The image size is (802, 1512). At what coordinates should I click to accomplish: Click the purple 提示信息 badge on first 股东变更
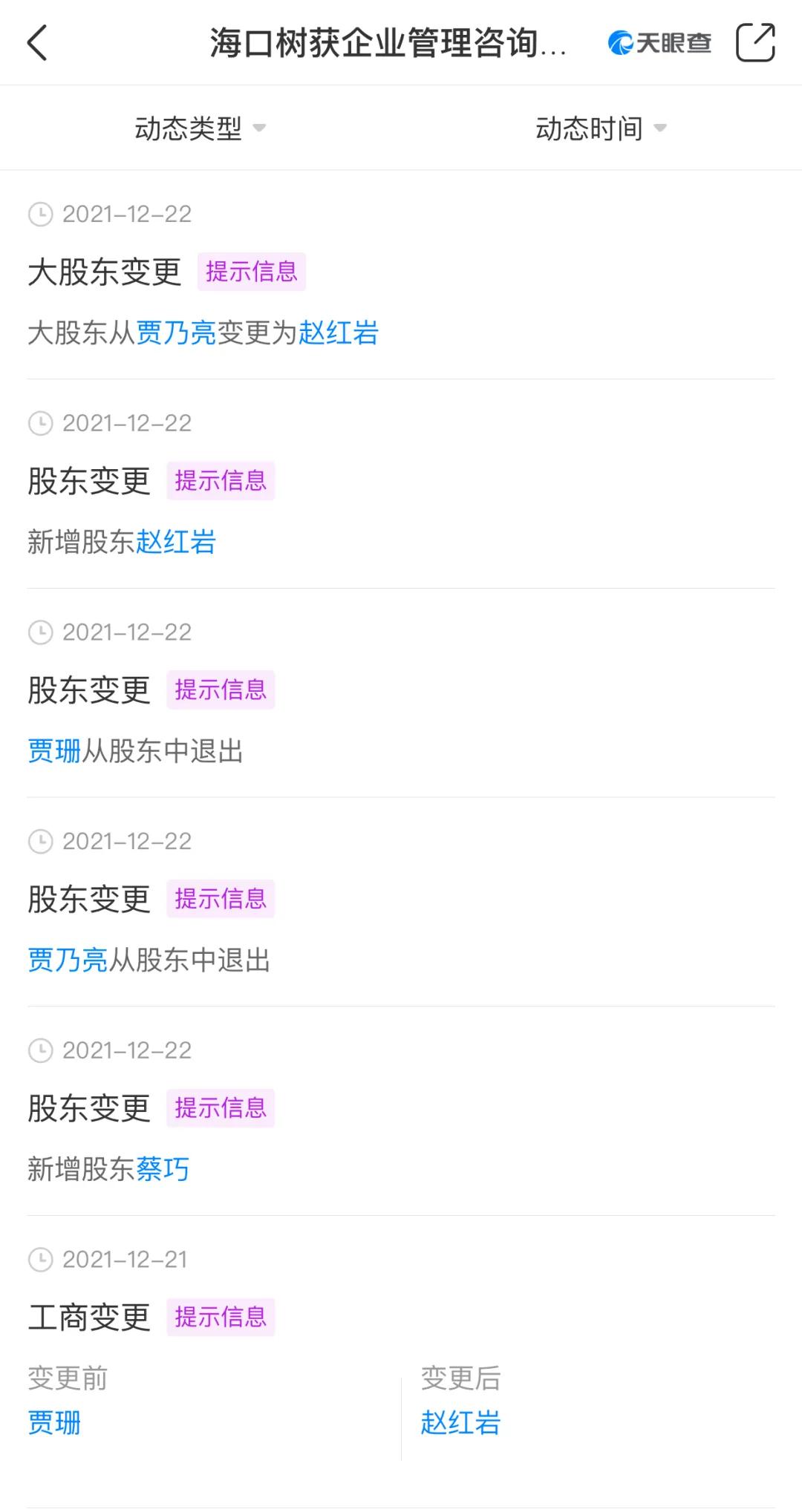221,480
